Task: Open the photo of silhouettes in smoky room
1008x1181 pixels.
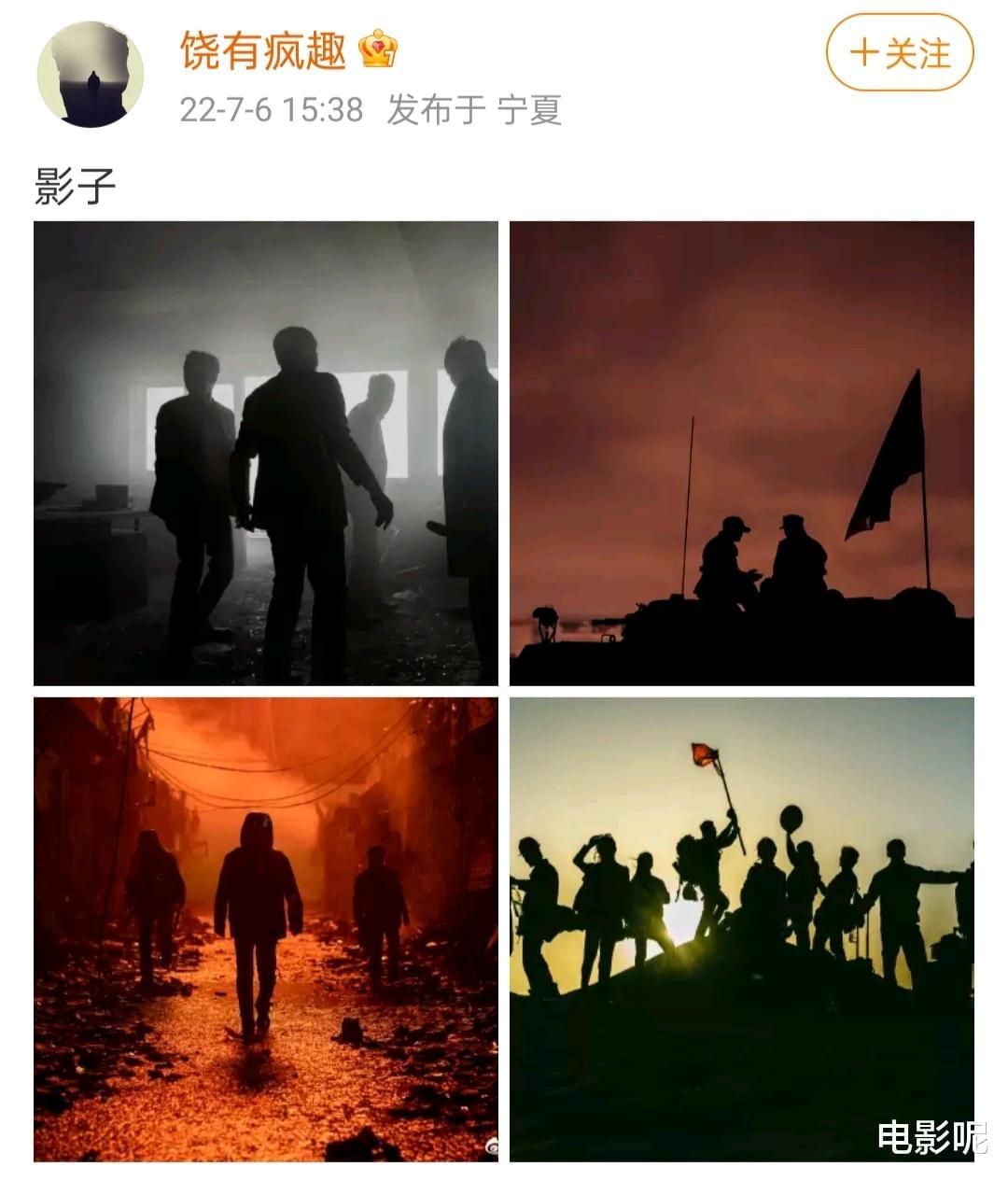Action: (x=266, y=454)
